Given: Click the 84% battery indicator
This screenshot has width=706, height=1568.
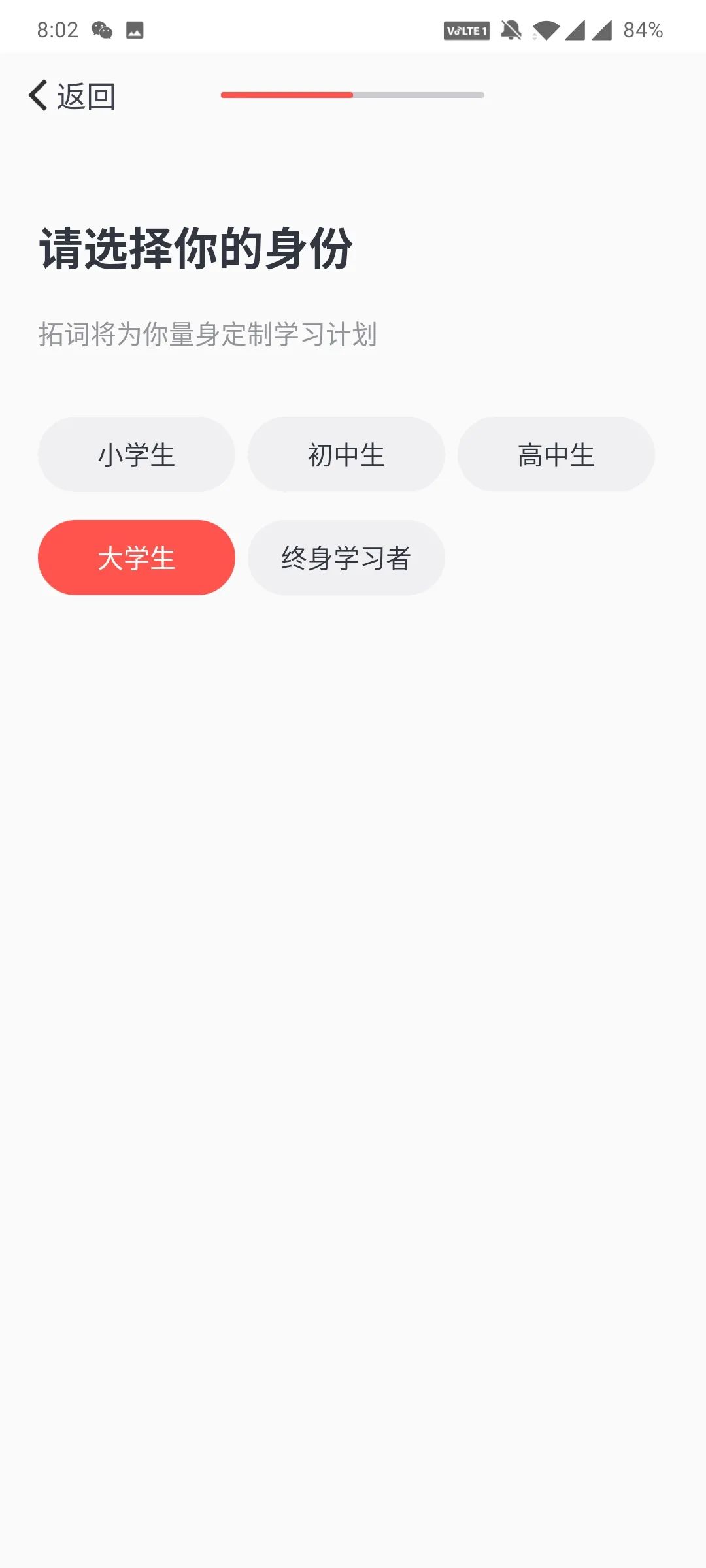Looking at the screenshot, I should (643, 29).
